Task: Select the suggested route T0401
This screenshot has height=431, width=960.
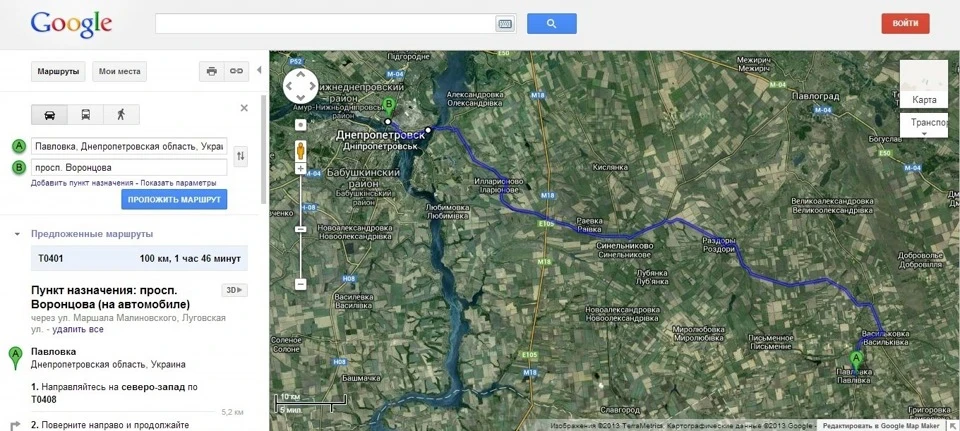Action: 140,258
